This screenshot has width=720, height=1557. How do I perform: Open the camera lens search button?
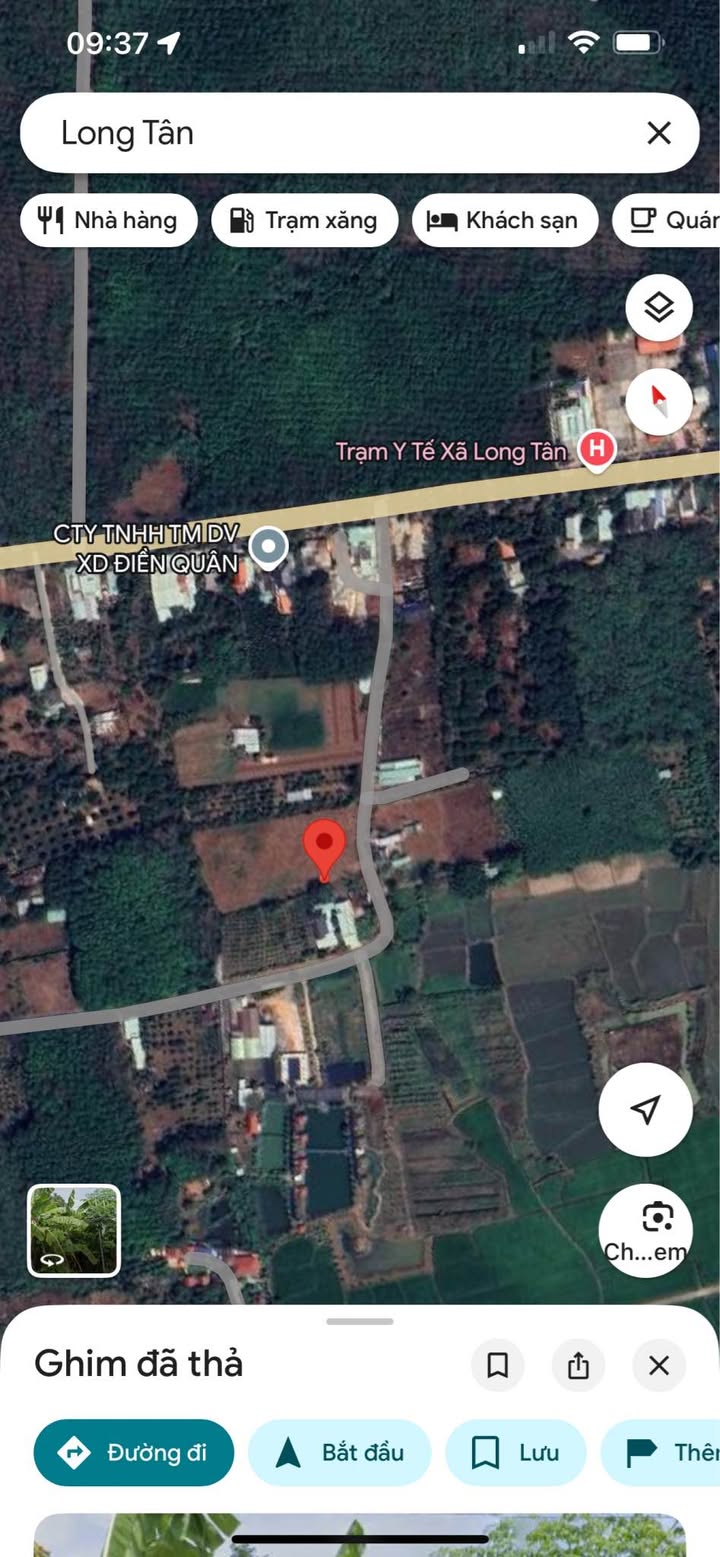(x=646, y=1229)
